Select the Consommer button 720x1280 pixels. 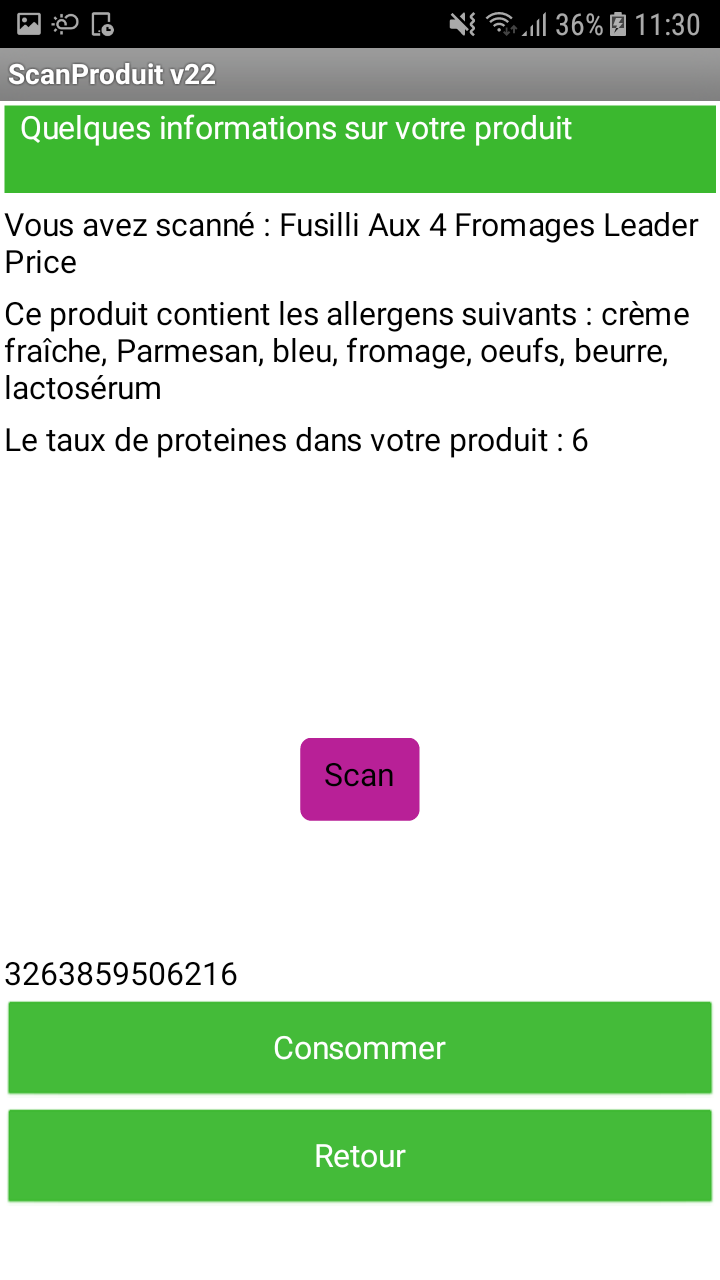(x=360, y=1047)
